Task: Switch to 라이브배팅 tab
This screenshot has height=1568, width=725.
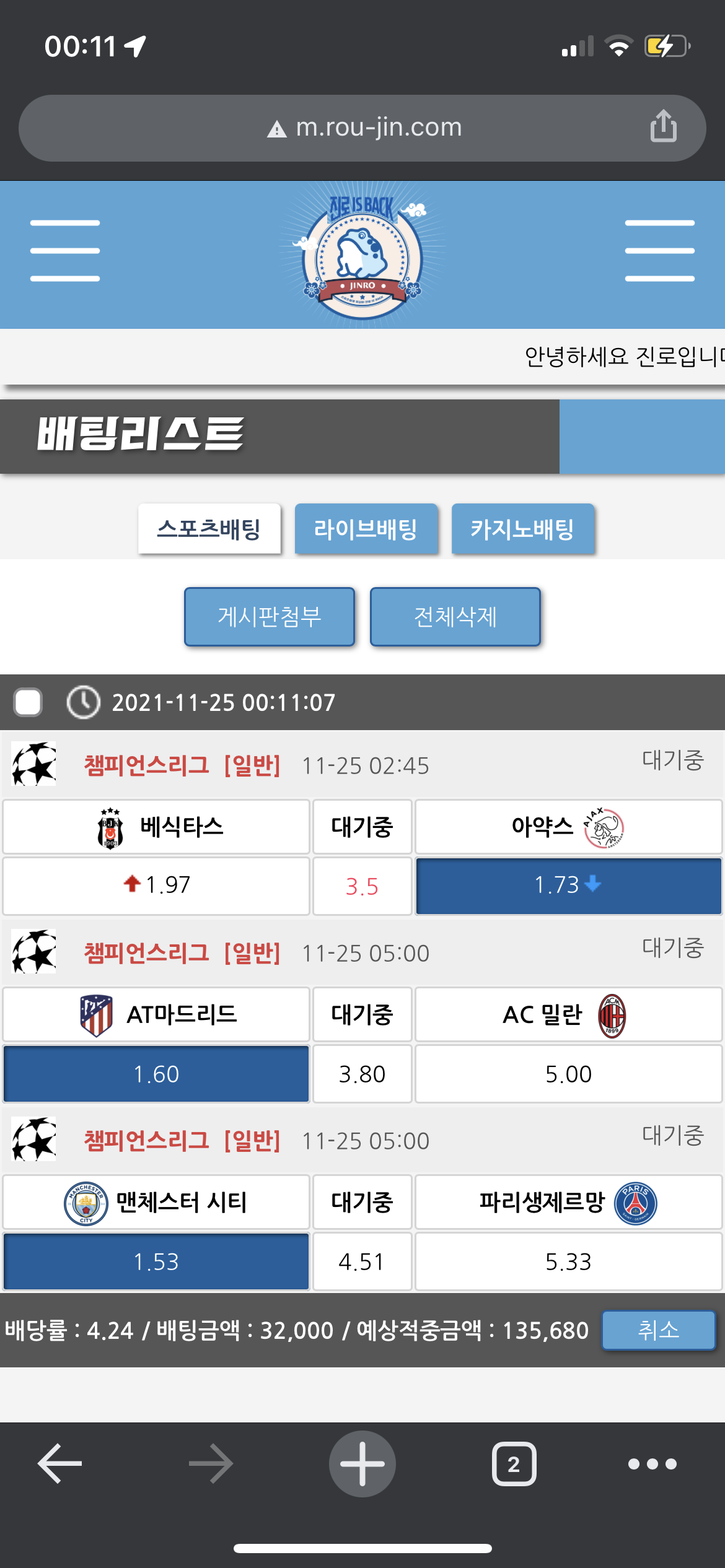Action: pos(366,529)
